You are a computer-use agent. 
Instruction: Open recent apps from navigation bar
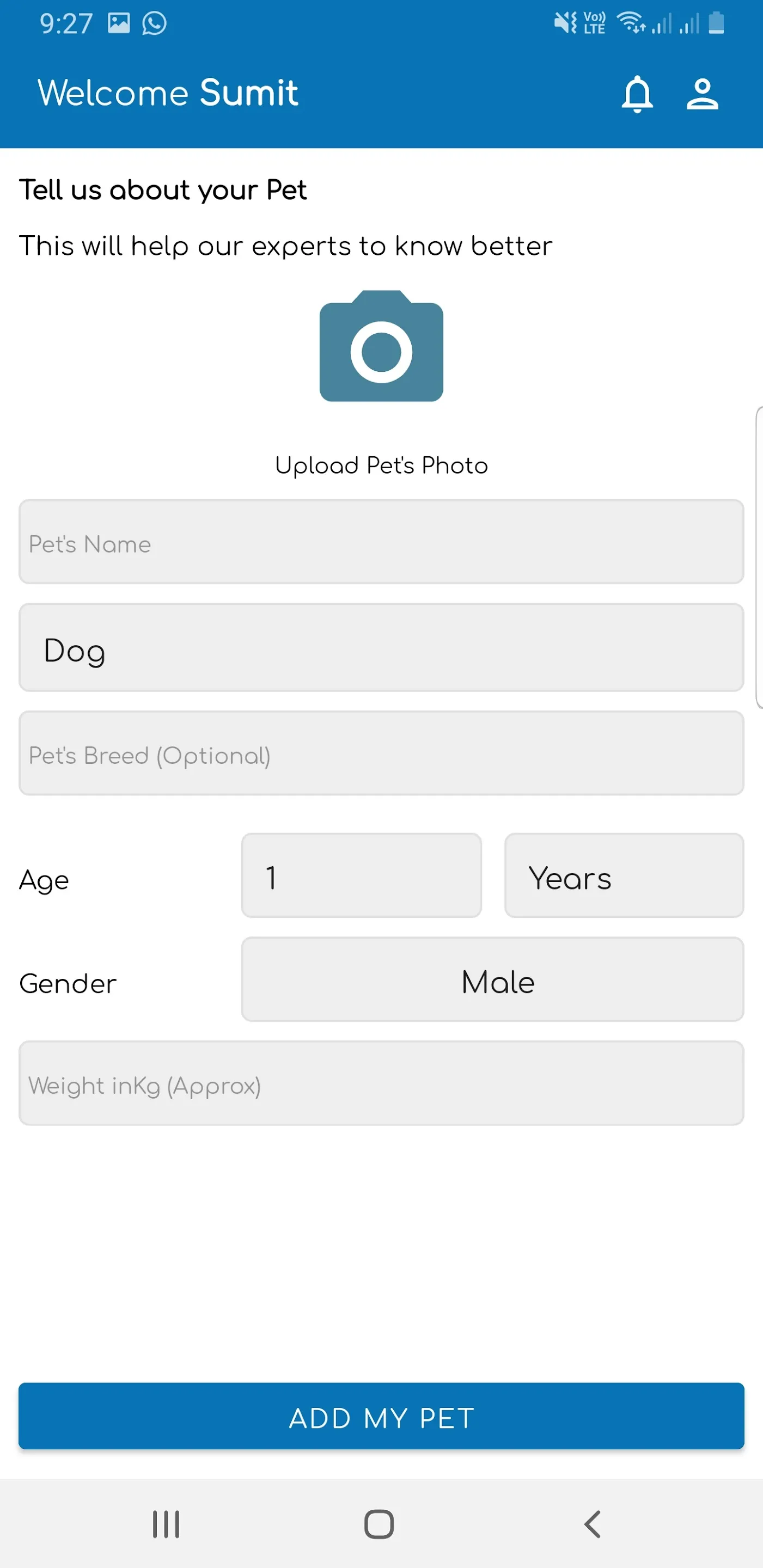[166, 1524]
